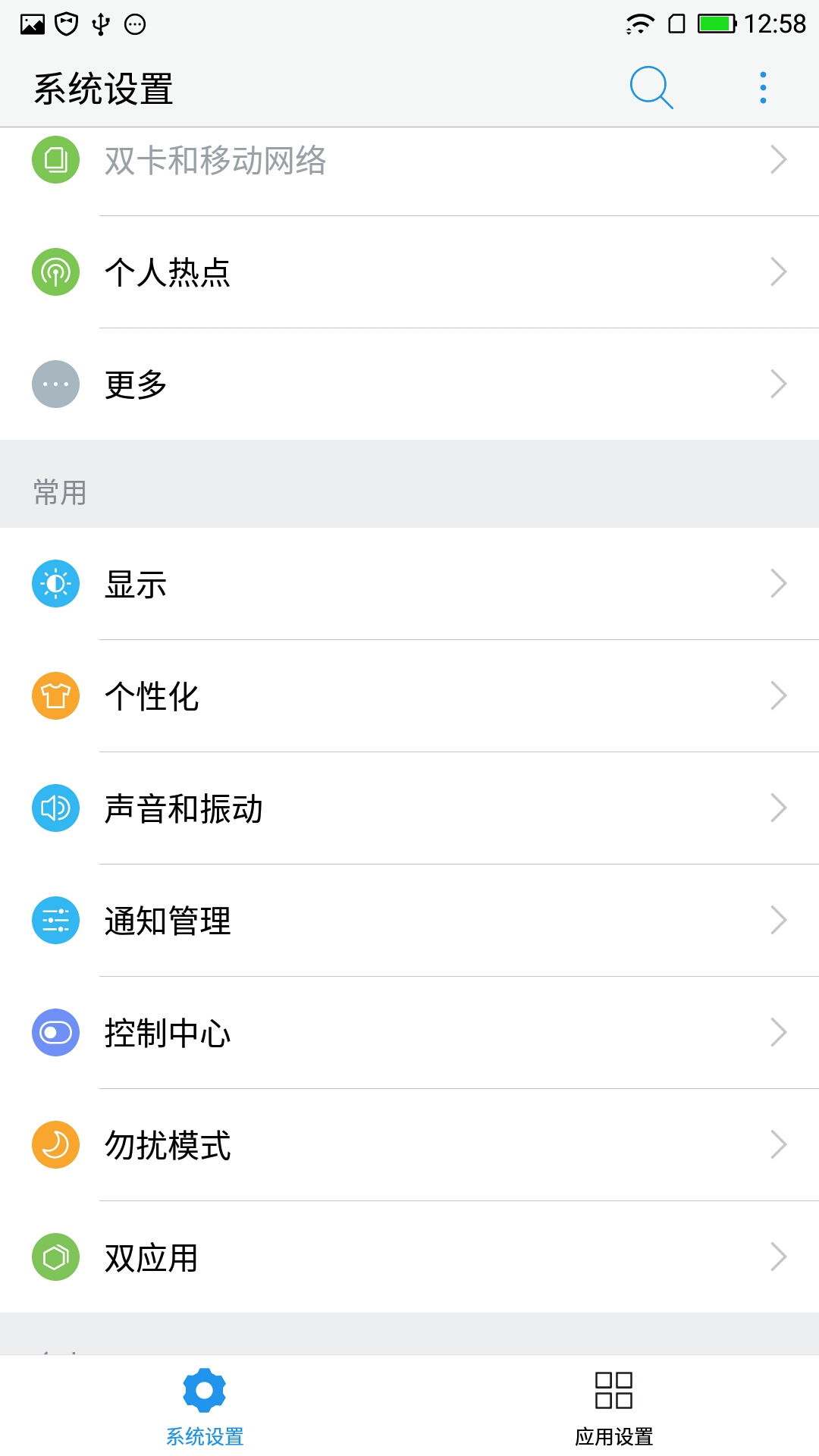Select the 系统设置 bottom tab
This screenshot has height=1456, width=819.
(x=205, y=1406)
